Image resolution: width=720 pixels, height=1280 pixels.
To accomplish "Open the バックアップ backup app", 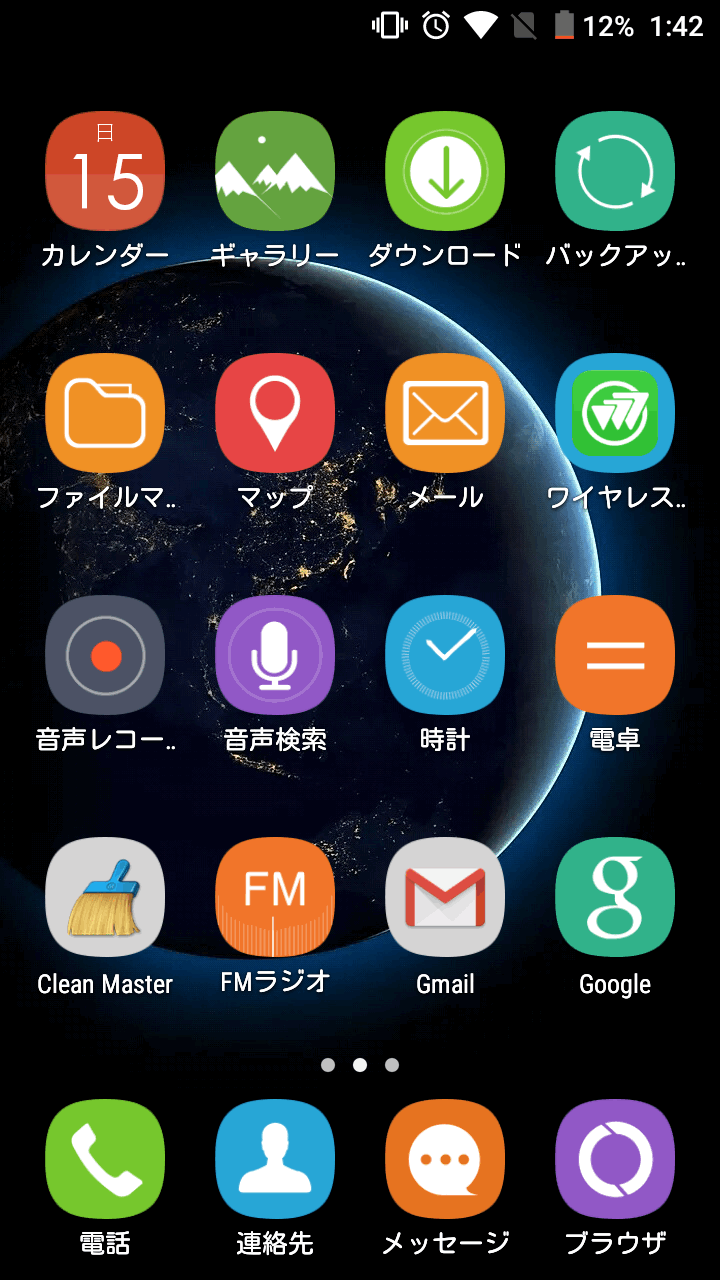I will tap(615, 171).
